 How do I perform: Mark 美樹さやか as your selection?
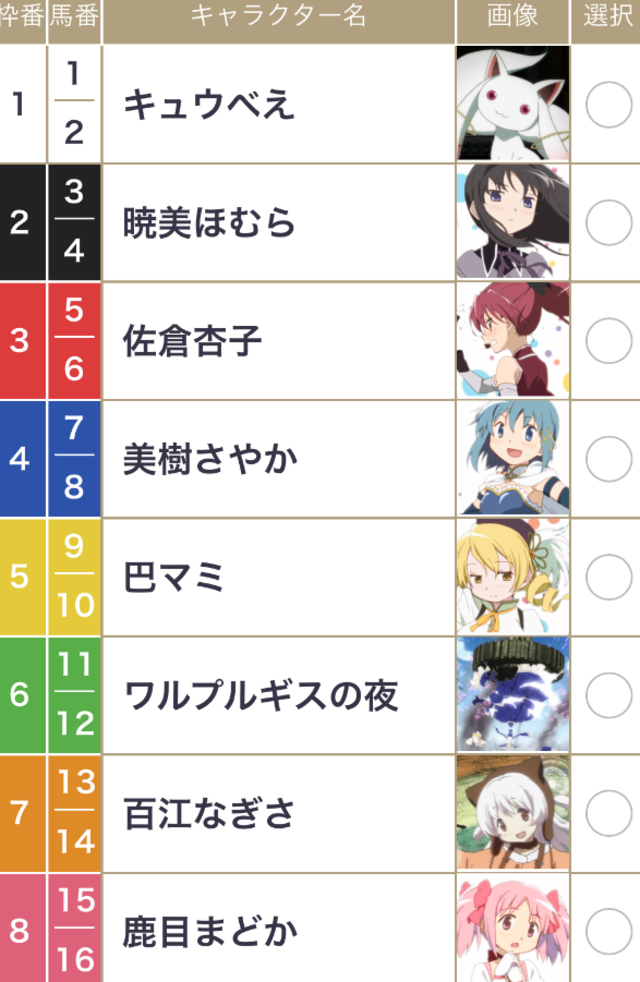[608, 459]
